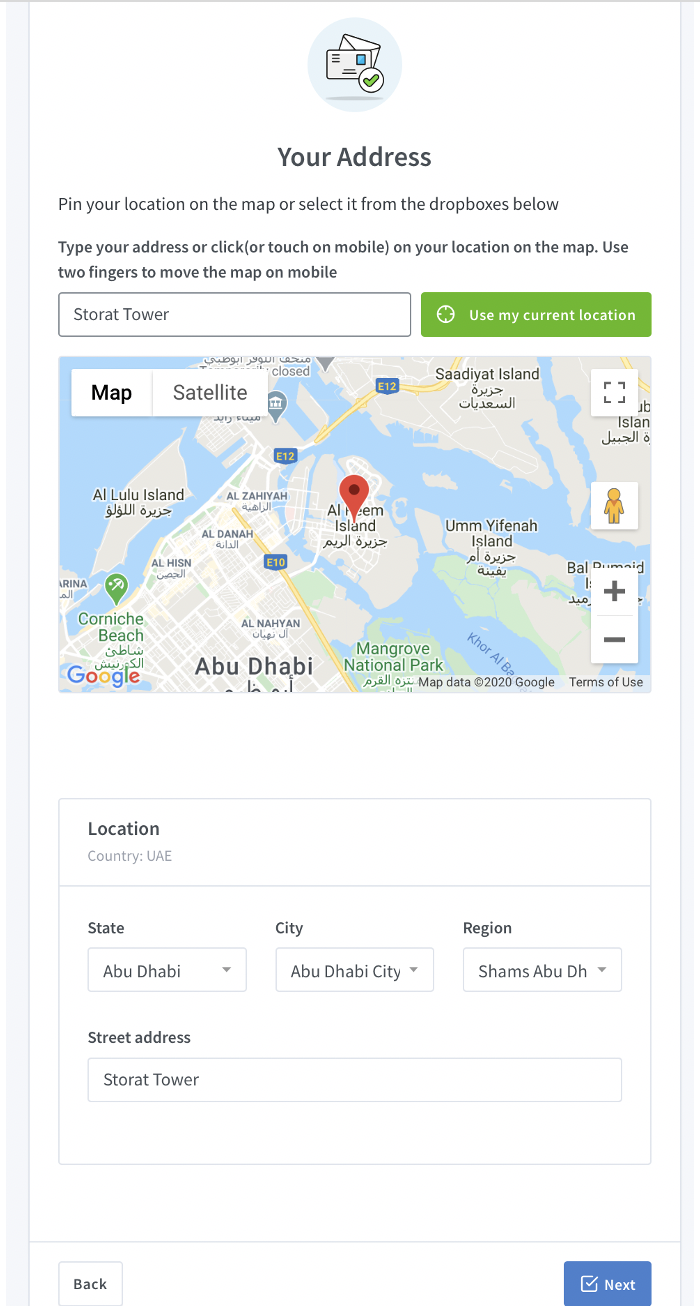
Task: Switch map to Satellite view
Action: pyautogui.click(x=210, y=393)
